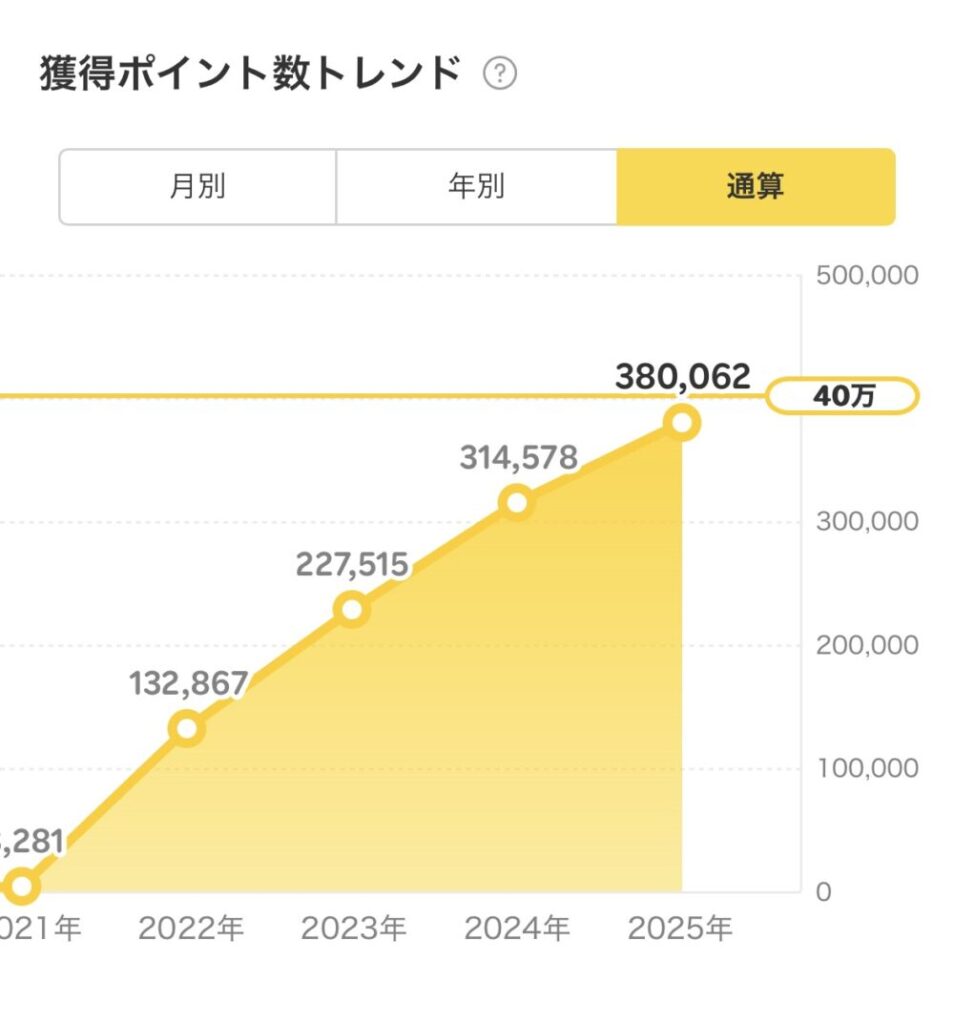Open the help icon beside 獲得ポイント数トレンド
Viewport: 954px width, 1024px height.
500,75
